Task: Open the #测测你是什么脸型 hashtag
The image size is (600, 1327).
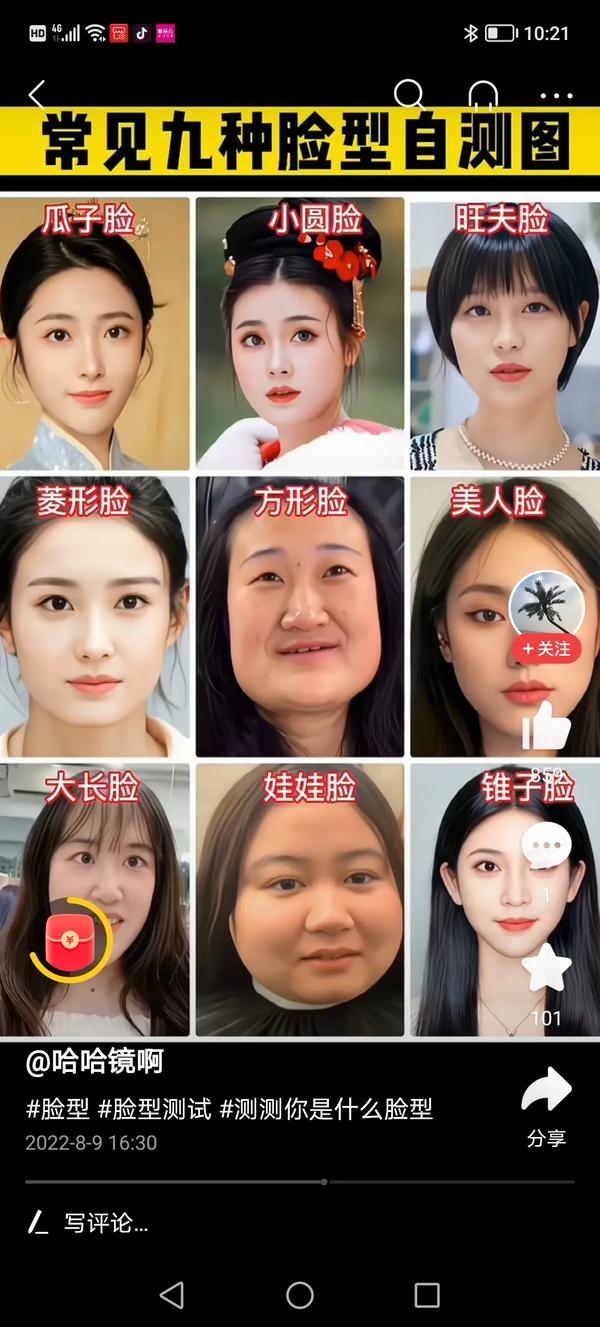Action: coord(326,1108)
